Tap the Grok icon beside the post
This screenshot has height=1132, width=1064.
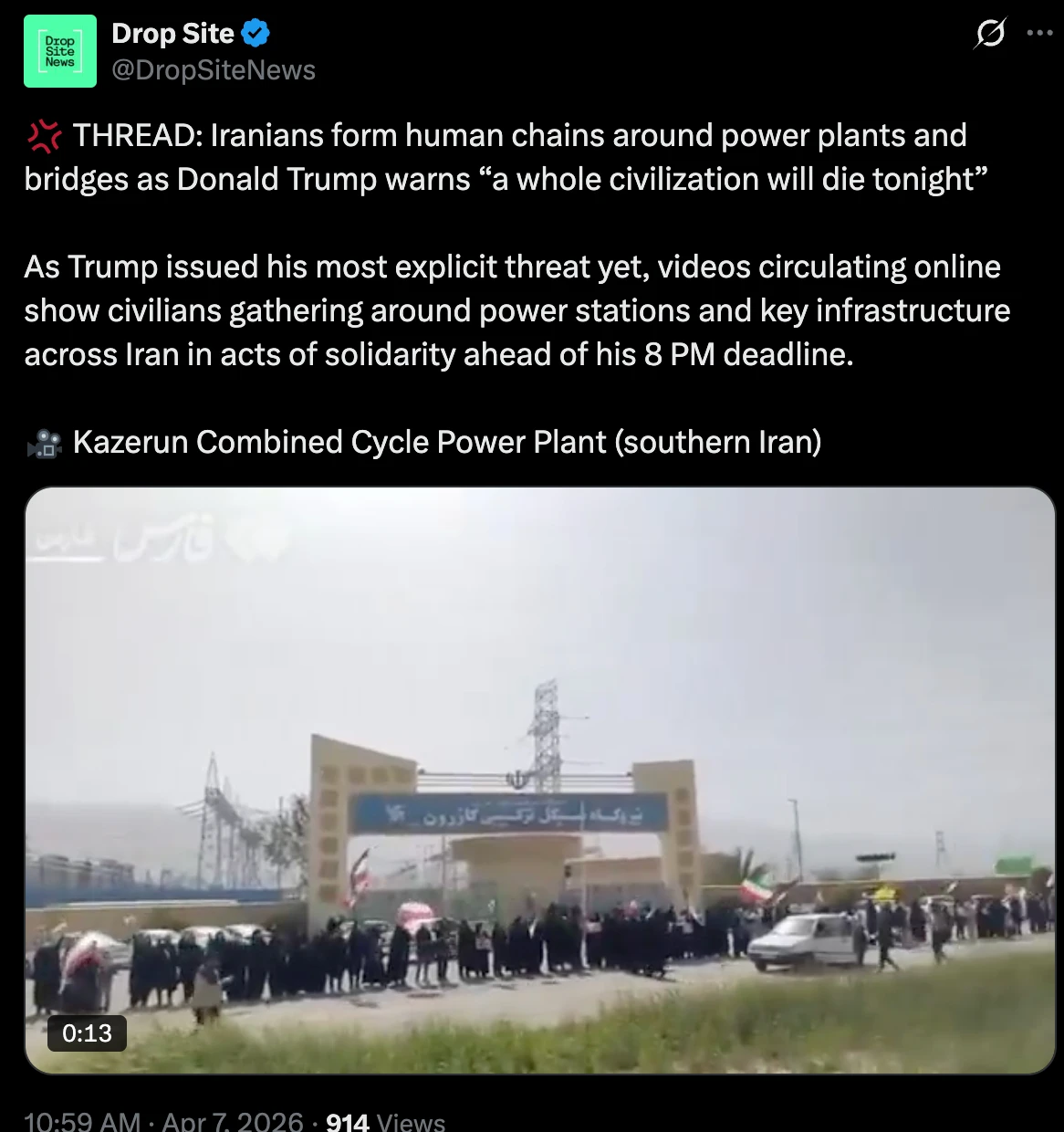[990, 34]
